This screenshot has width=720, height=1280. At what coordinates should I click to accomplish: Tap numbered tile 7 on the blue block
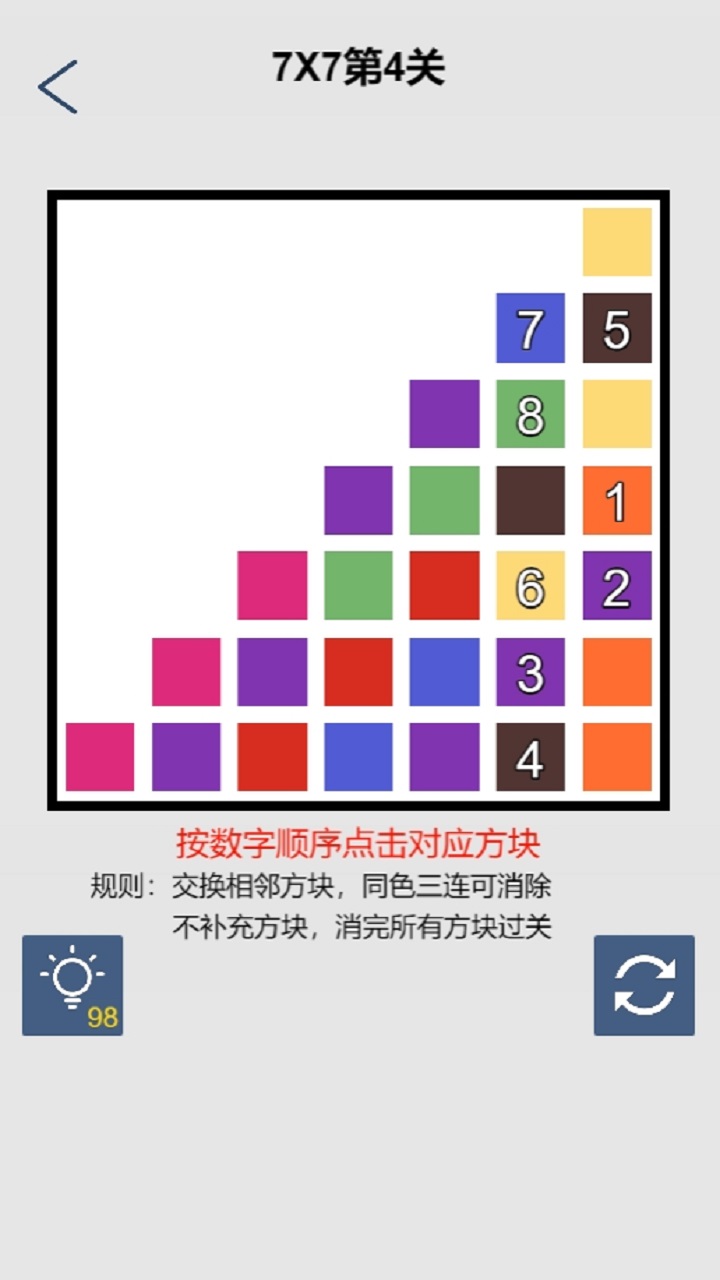(530, 328)
